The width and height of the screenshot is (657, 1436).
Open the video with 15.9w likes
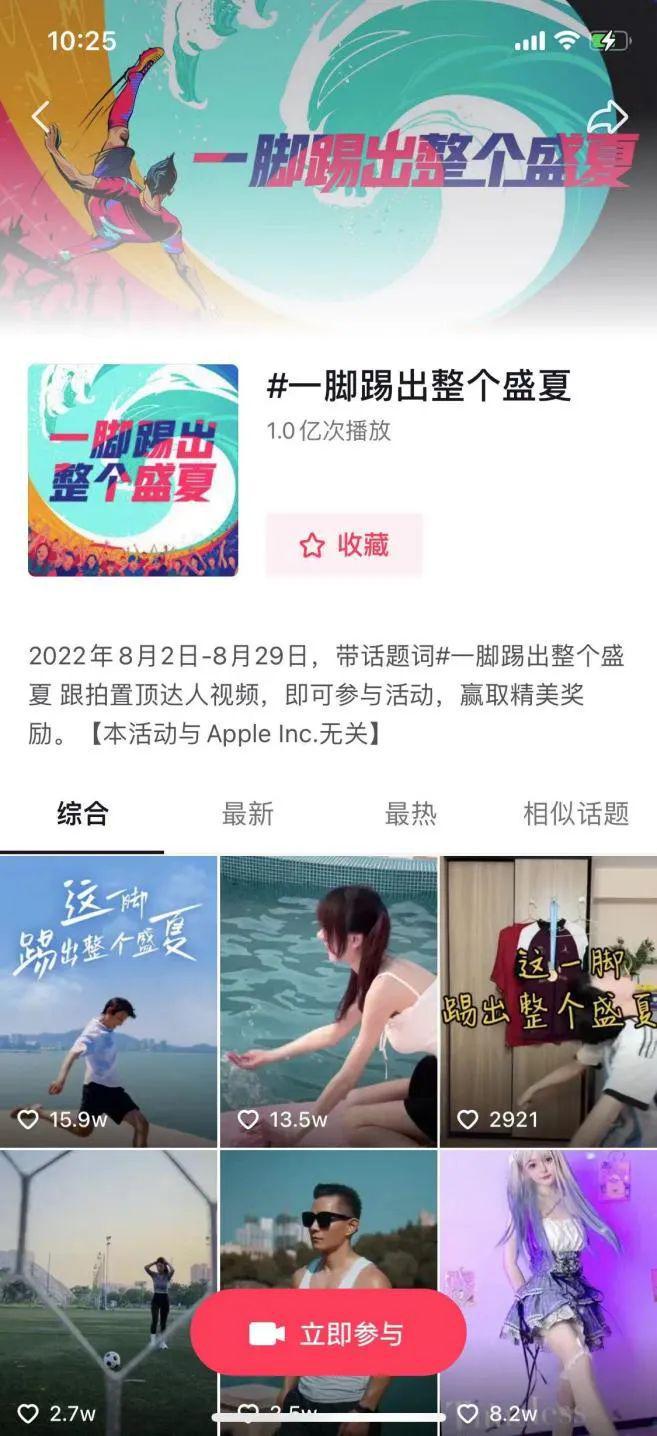click(108, 1000)
